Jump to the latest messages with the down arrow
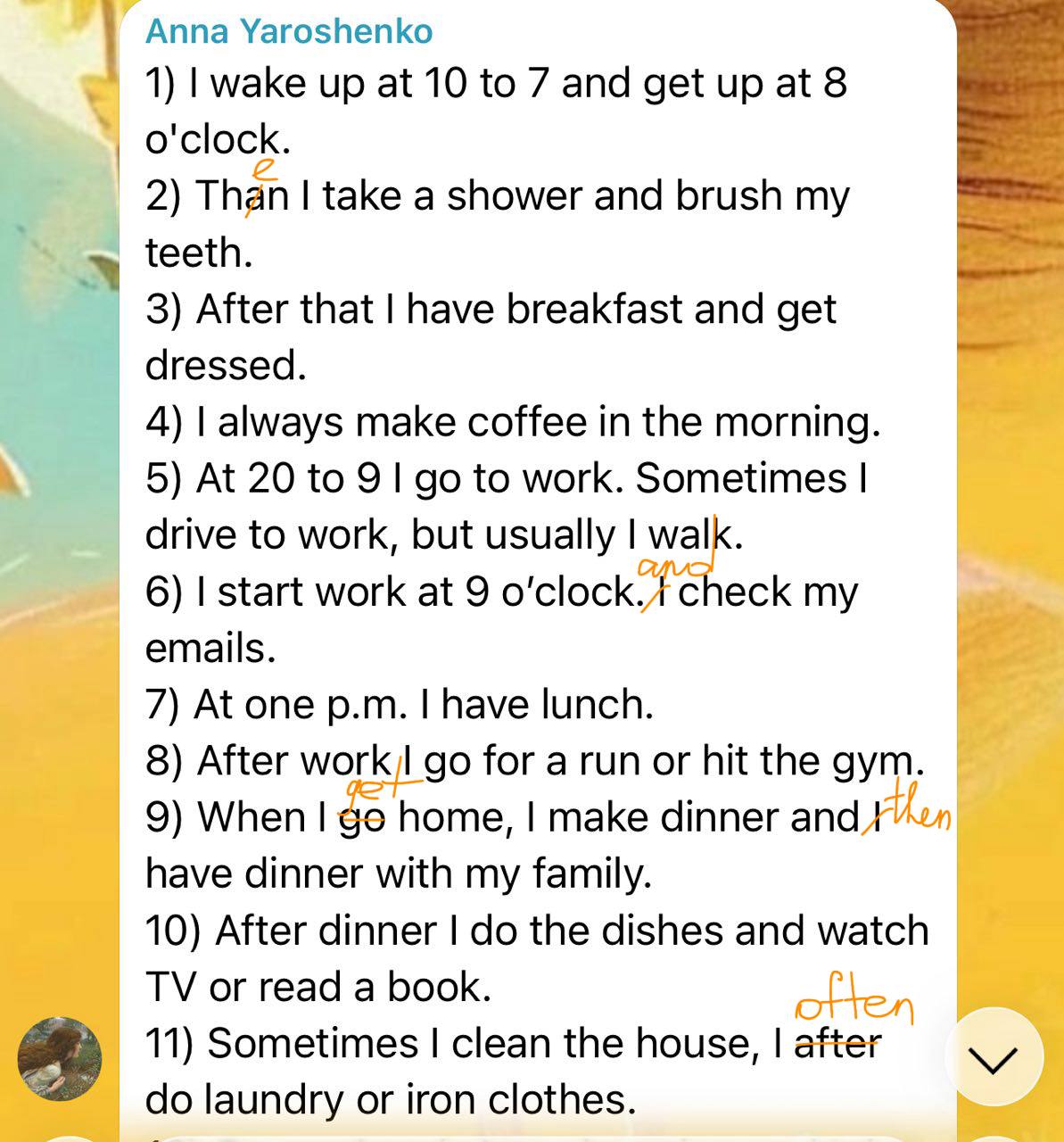The width and height of the screenshot is (1064, 1142). coord(994,1058)
